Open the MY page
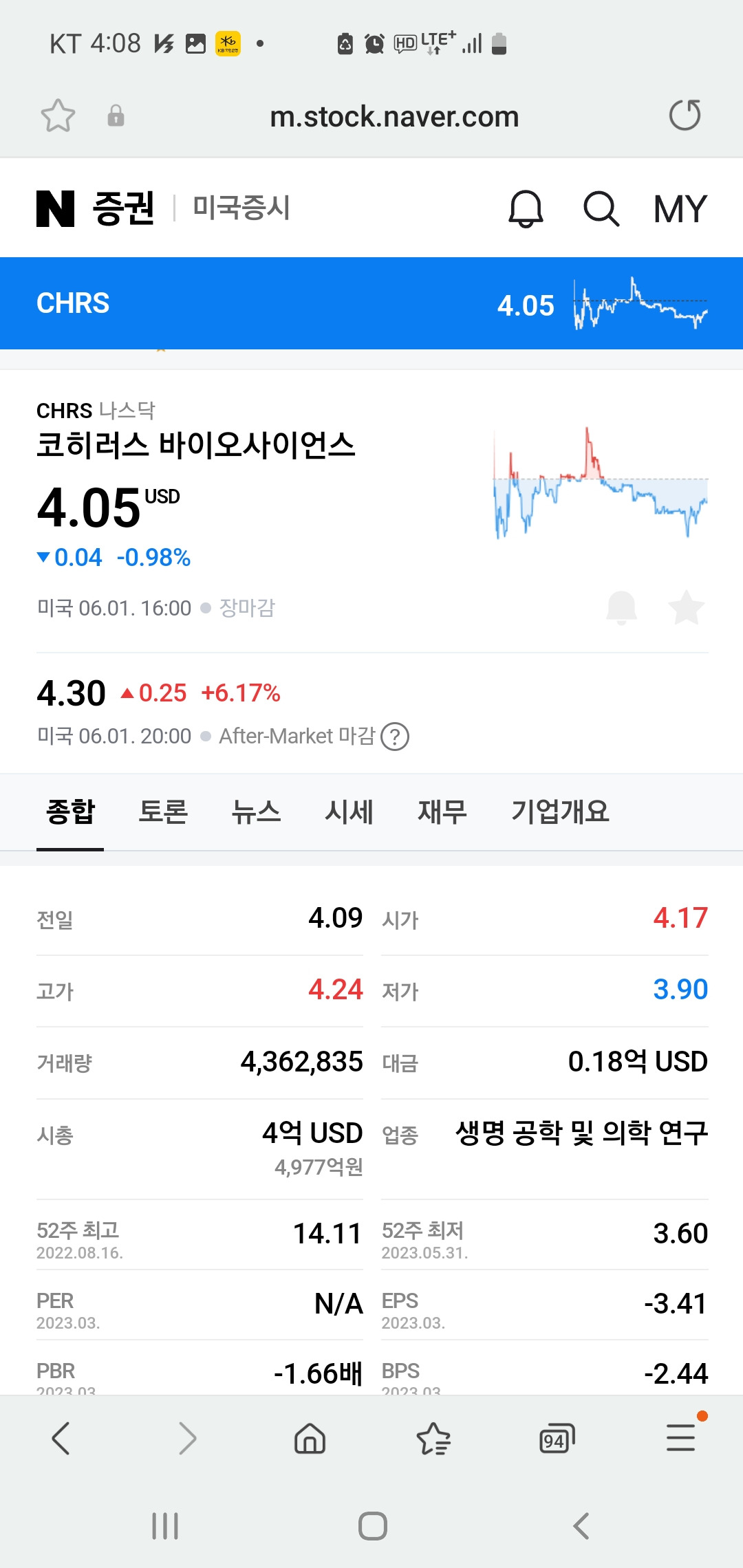 [x=680, y=209]
